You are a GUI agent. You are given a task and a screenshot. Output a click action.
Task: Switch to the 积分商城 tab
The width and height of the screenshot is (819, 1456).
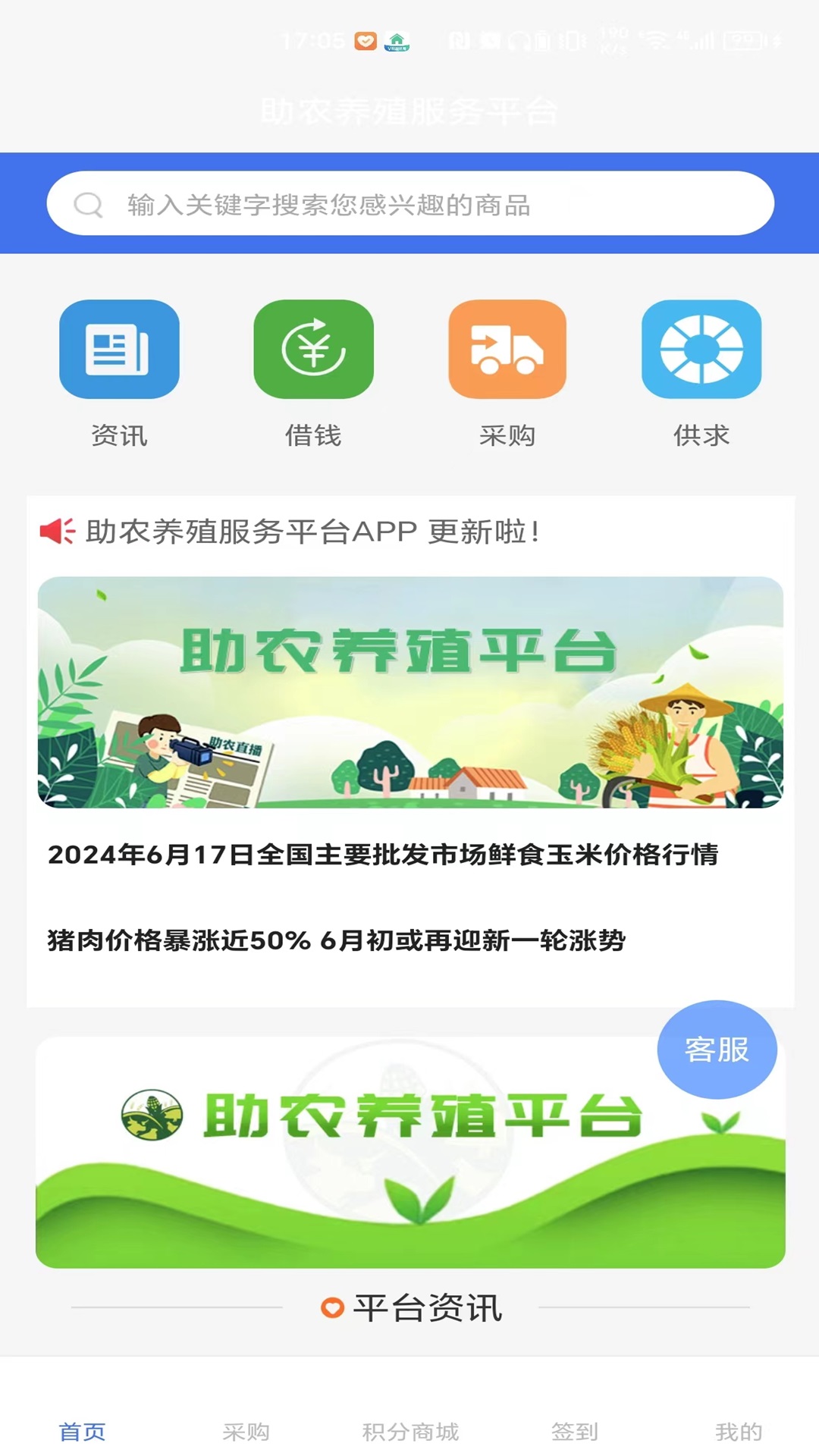click(x=410, y=1431)
